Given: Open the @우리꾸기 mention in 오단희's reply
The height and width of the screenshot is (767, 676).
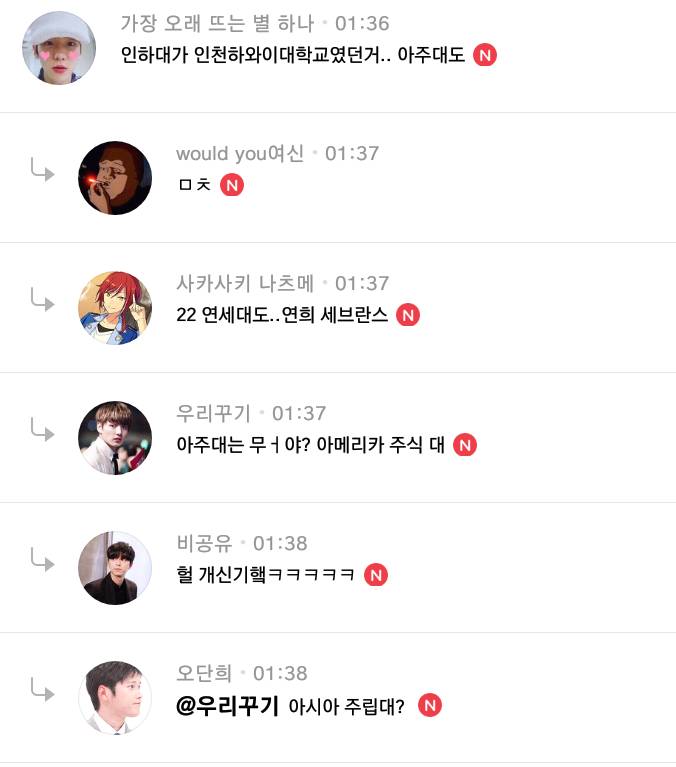Looking at the screenshot, I should pyautogui.click(x=227, y=705).
